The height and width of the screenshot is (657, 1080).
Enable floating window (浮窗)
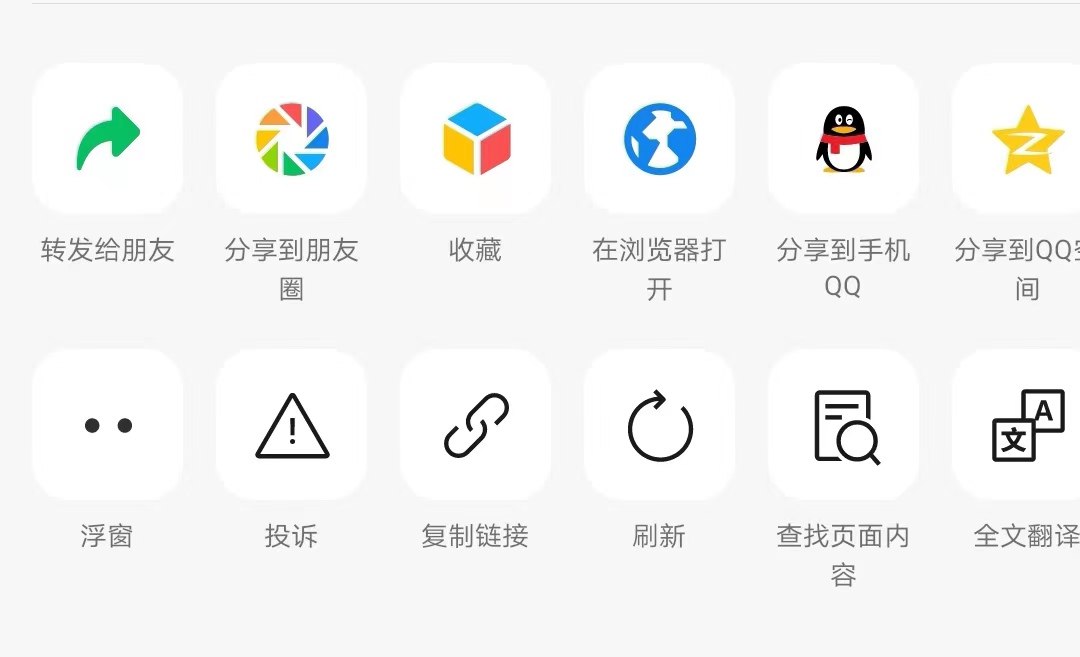(107, 425)
